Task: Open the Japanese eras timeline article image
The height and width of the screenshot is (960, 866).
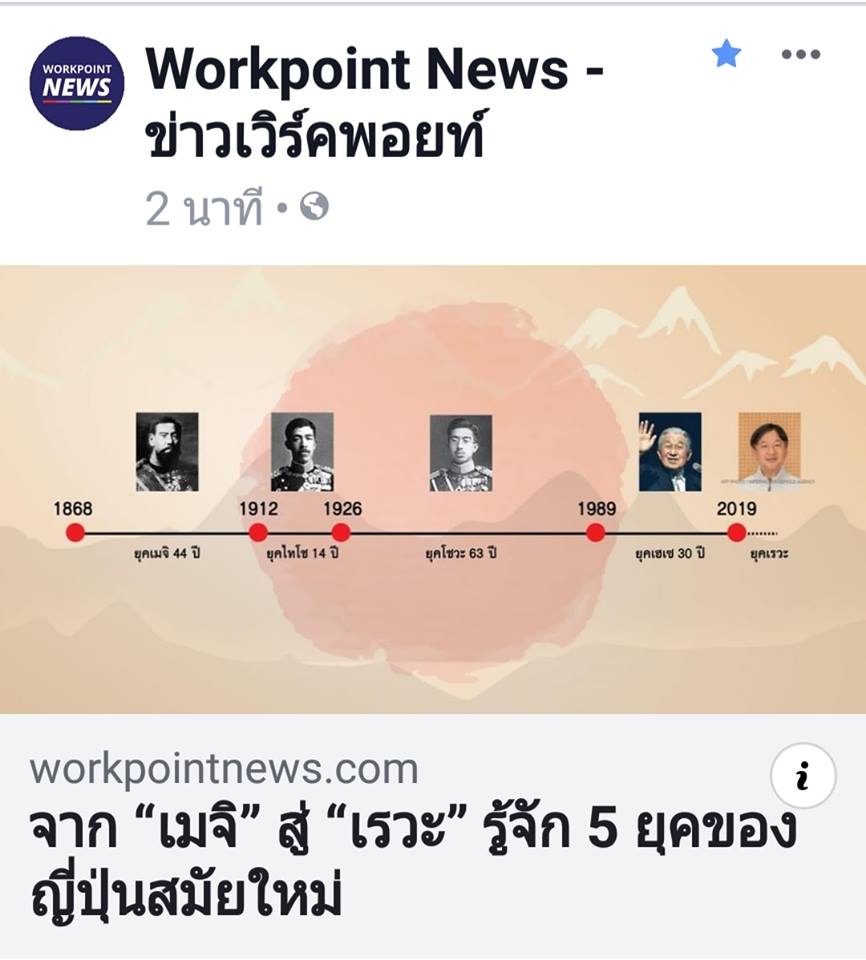Action: click(433, 488)
